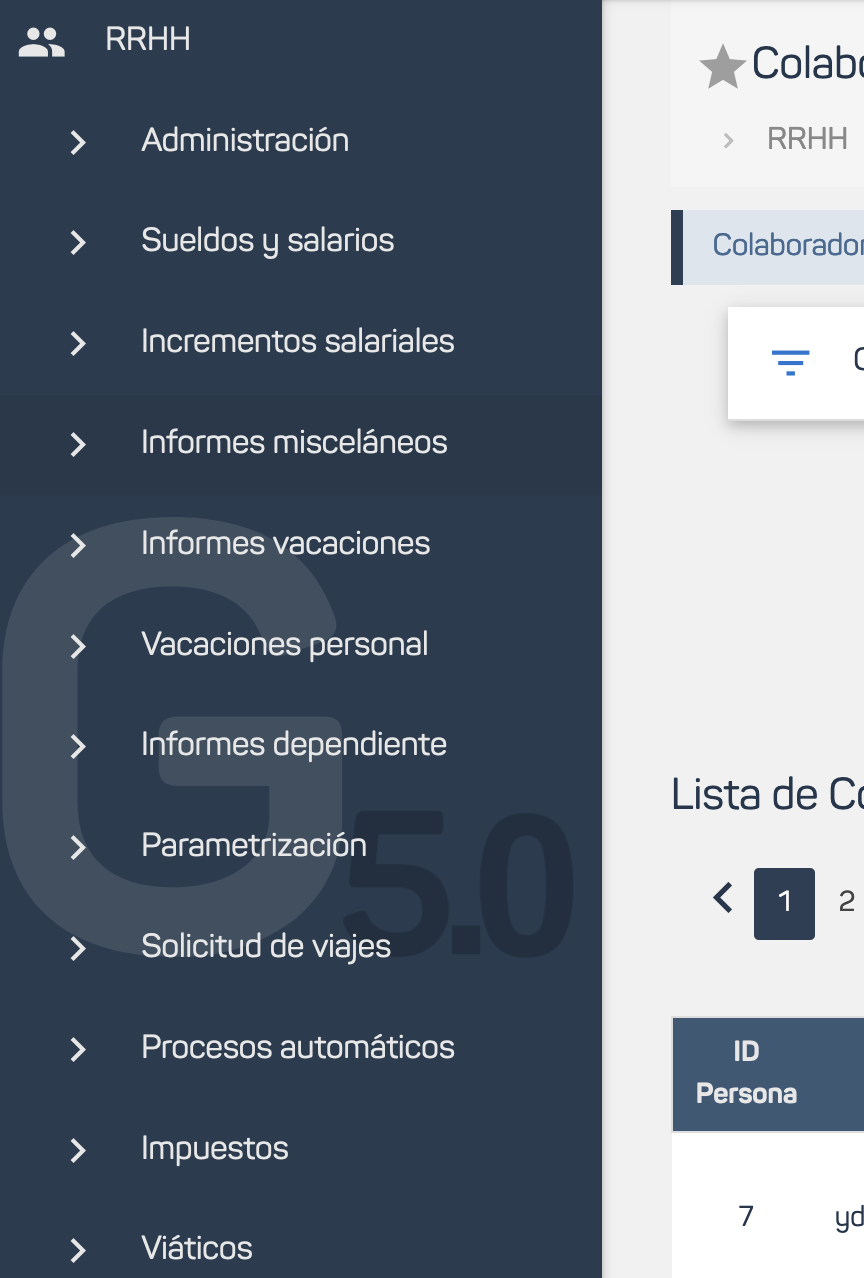Tap RRHH in the breadcrumb
Viewport: 864px width, 1278px height.
(x=807, y=139)
